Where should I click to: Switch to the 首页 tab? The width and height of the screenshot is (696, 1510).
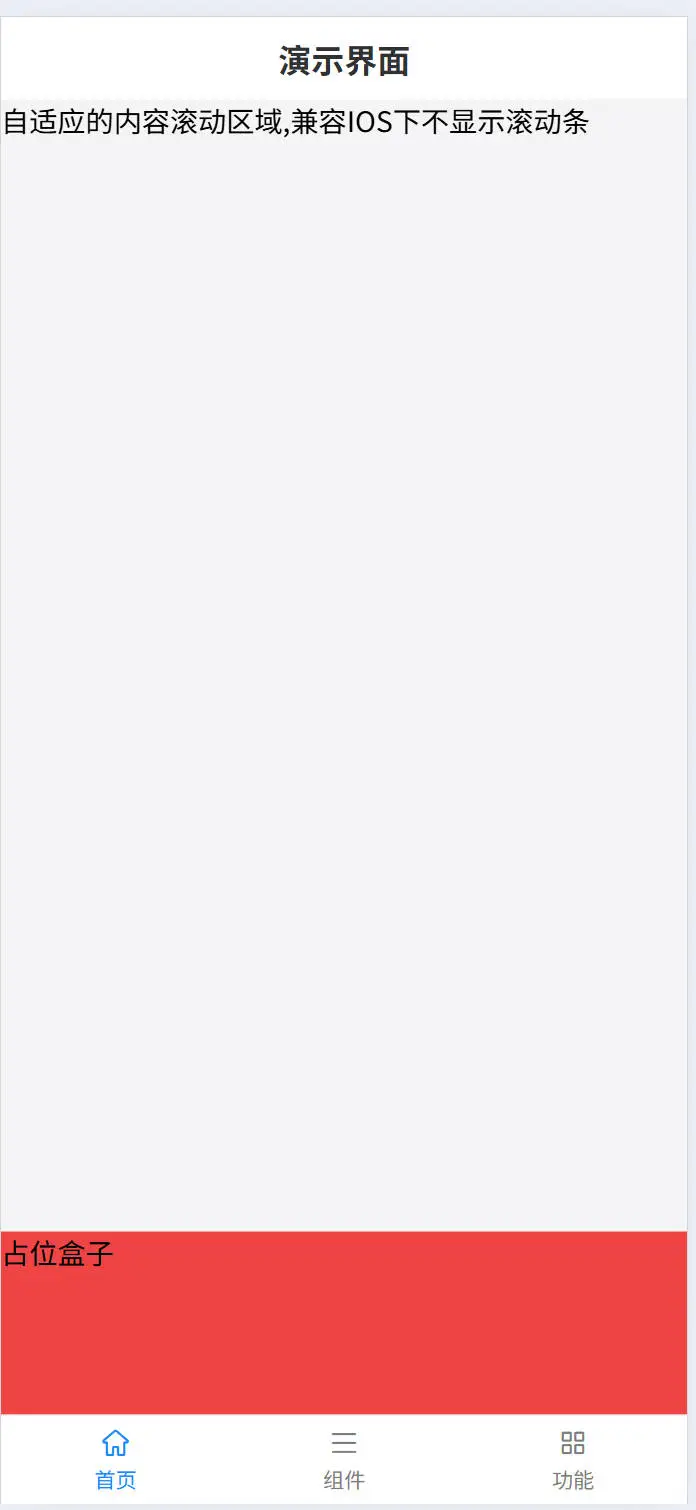point(115,1460)
